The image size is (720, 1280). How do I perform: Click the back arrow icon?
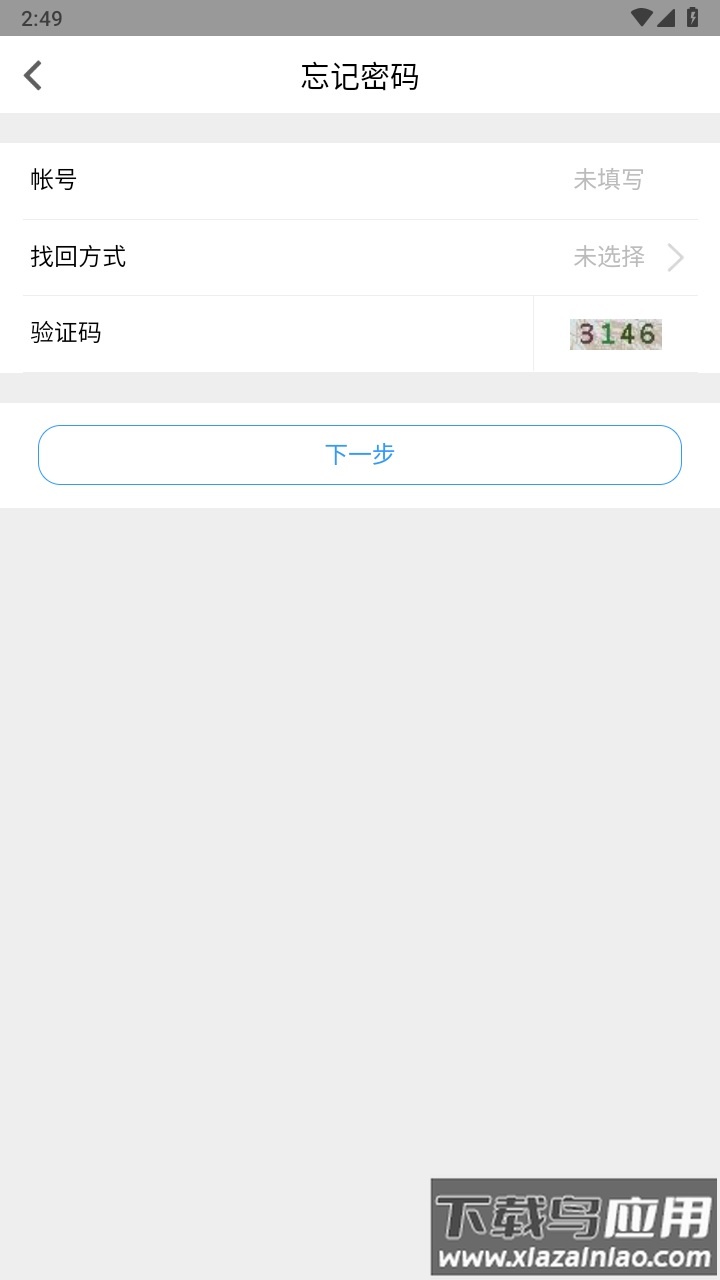click(32, 75)
